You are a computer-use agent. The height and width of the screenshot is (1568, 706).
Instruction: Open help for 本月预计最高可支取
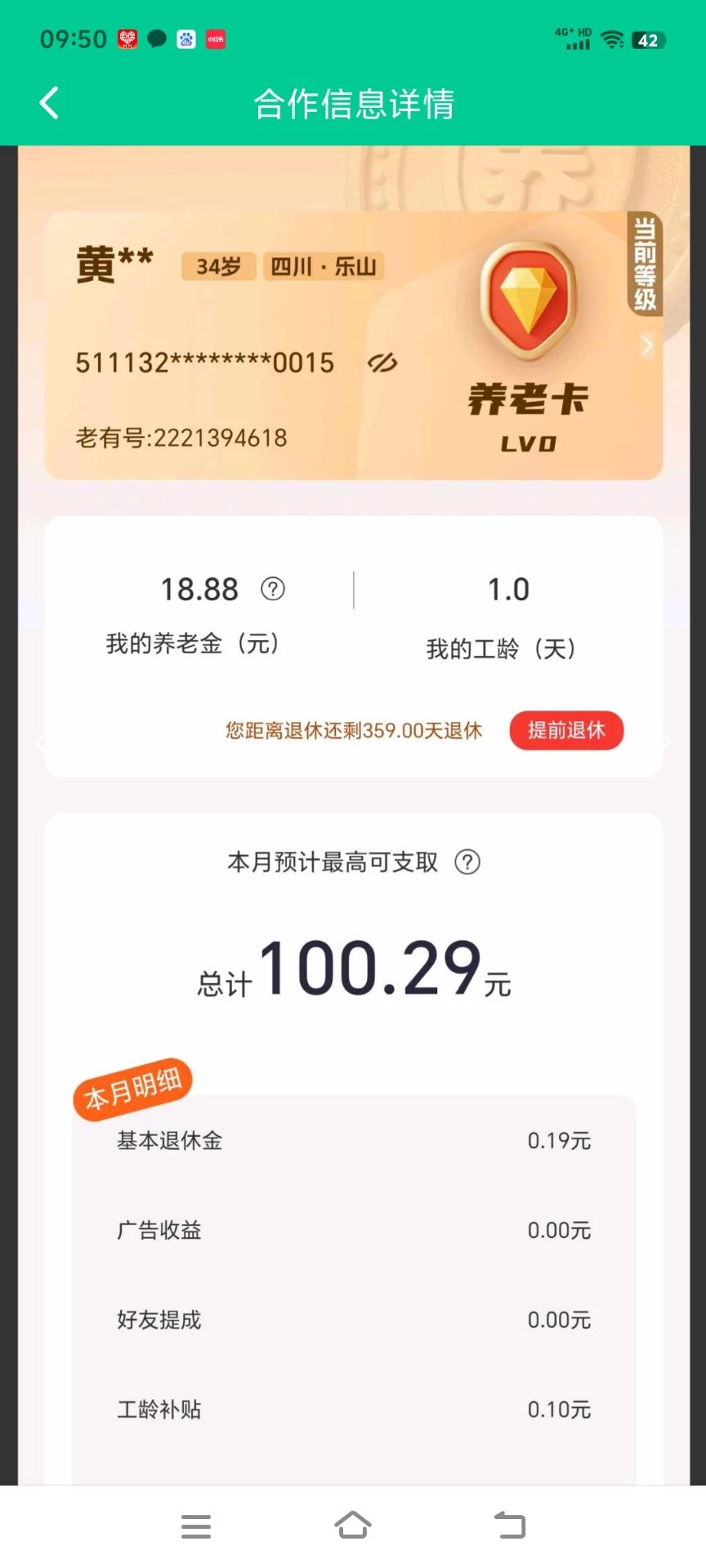(x=467, y=862)
